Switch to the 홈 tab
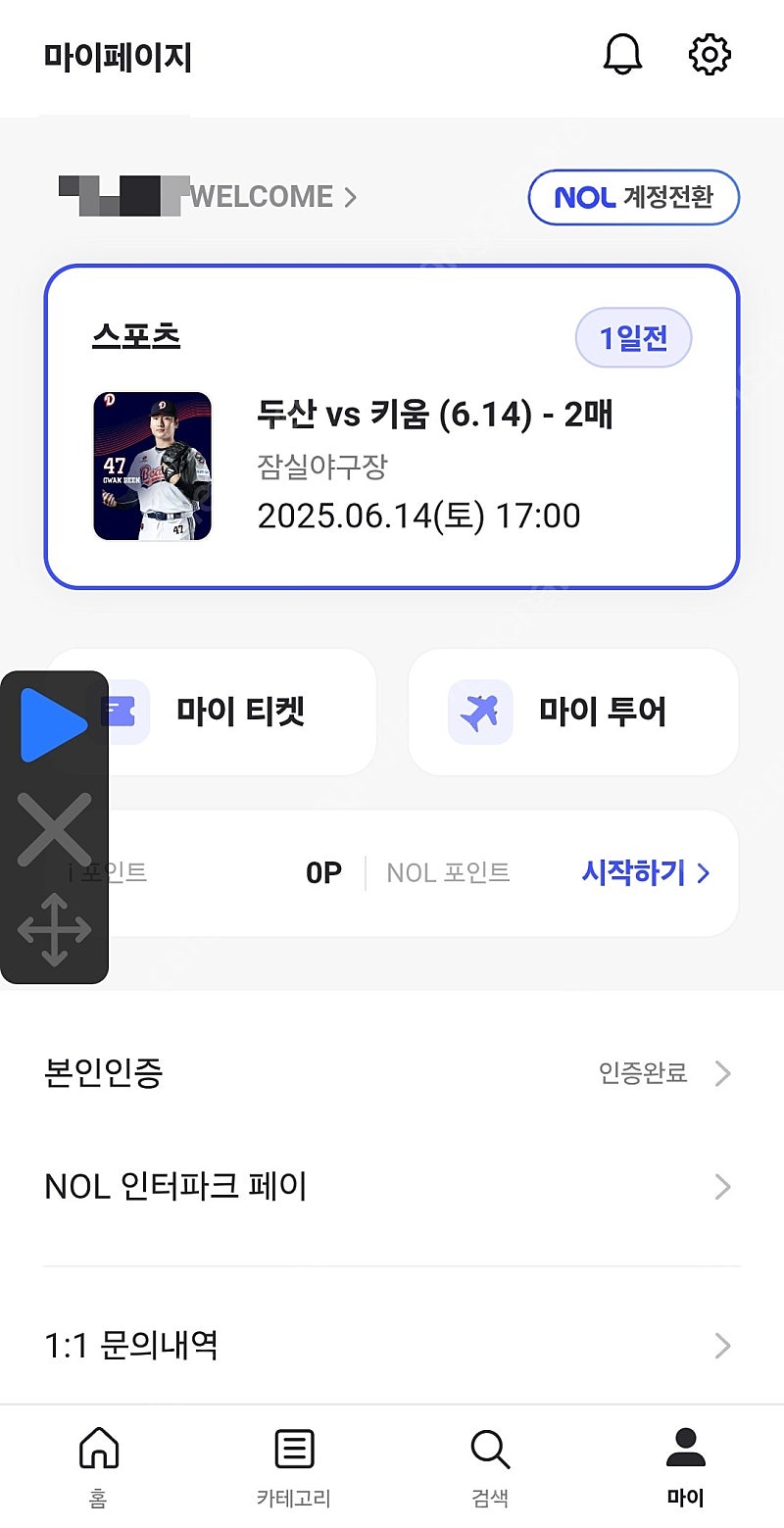 [x=98, y=1467]
